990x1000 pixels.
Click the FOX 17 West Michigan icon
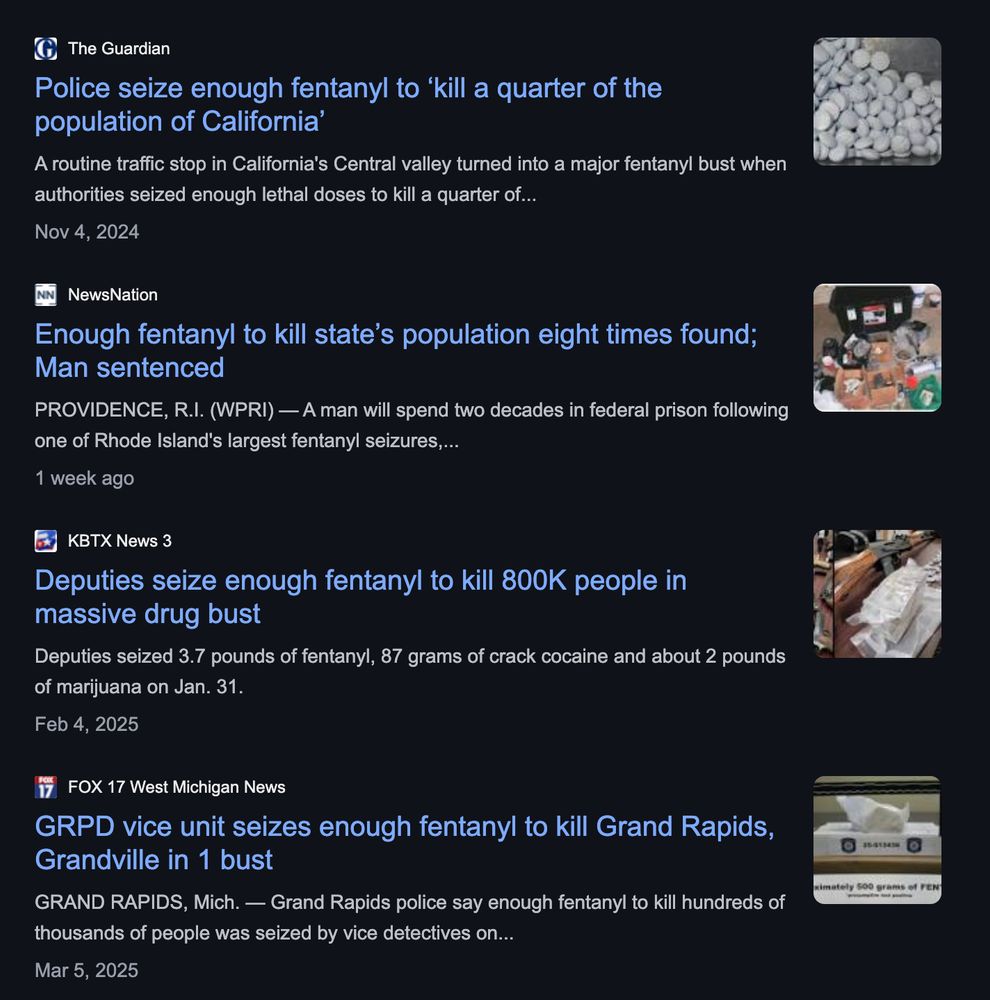click(x=45, y=787)
